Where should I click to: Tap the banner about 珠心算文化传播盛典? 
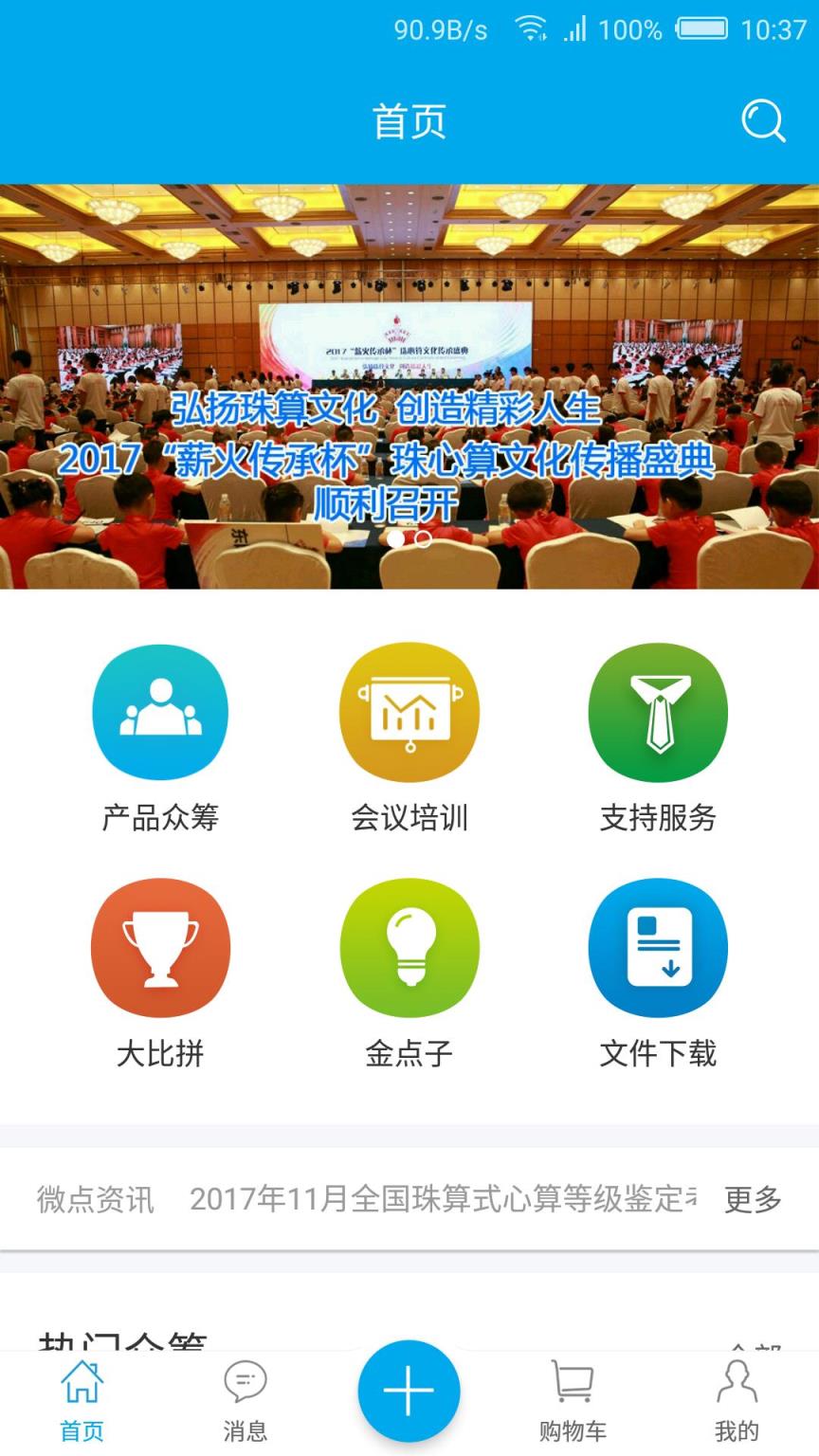click(x=409, y=379)
